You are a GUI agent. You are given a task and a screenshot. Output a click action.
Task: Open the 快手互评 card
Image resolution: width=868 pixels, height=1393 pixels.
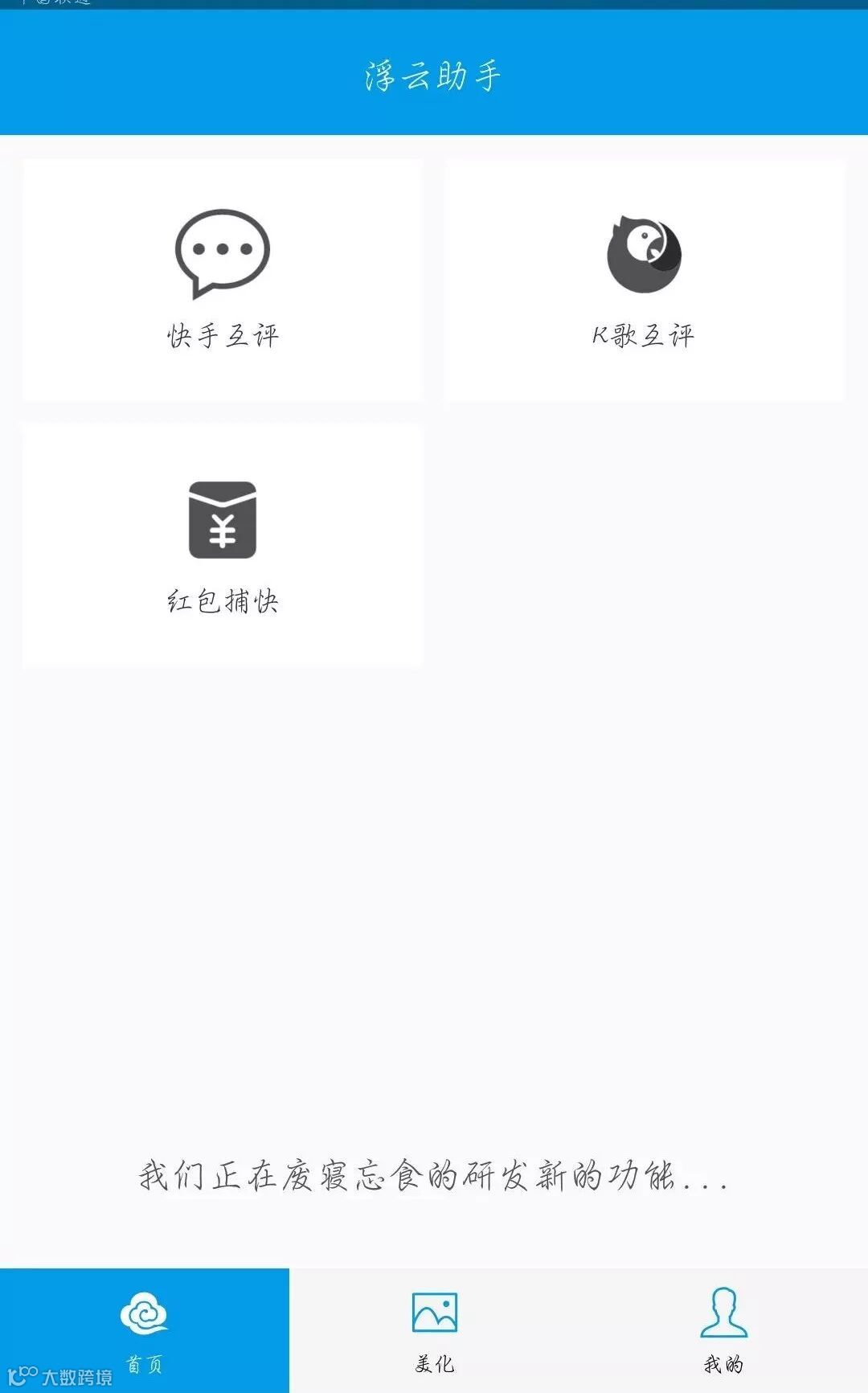click(x=223, y=280)
